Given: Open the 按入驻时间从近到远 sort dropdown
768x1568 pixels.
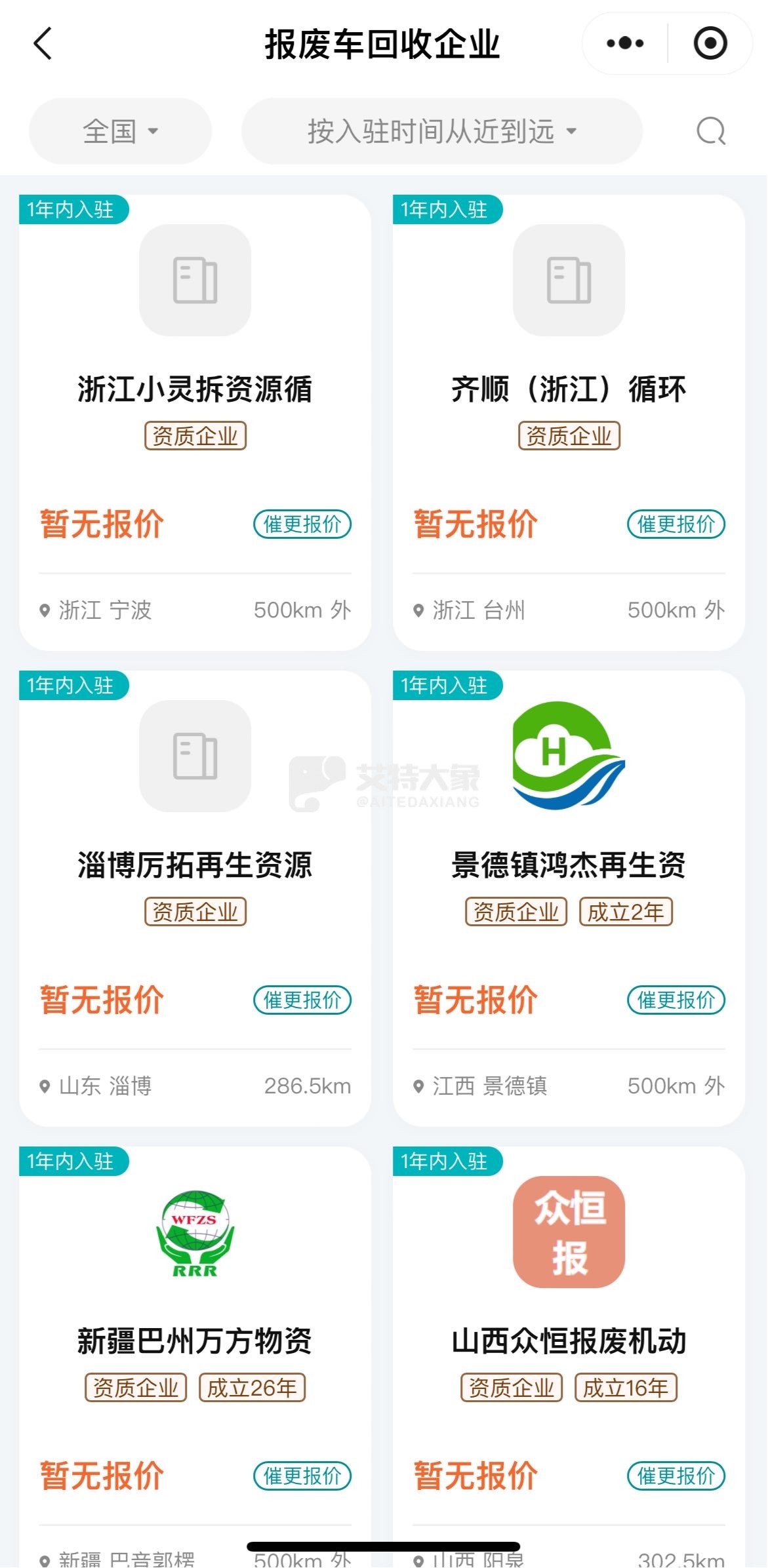Looking at the screenshot, I should click(x=441, y=131).
